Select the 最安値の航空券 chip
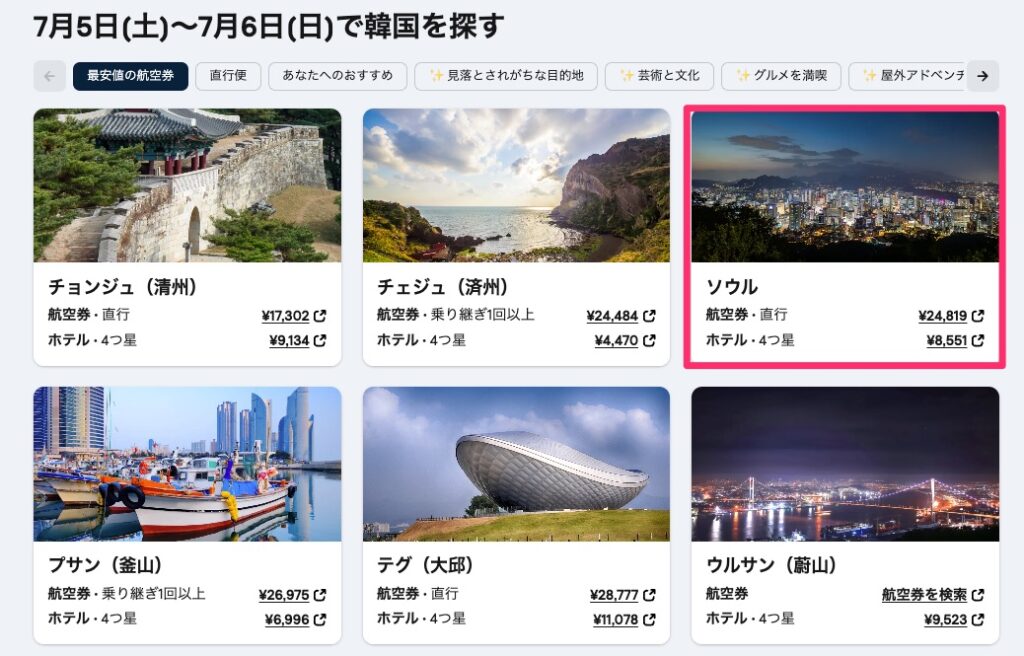This screenshot has height=656, width=1024. coord(130,76)
